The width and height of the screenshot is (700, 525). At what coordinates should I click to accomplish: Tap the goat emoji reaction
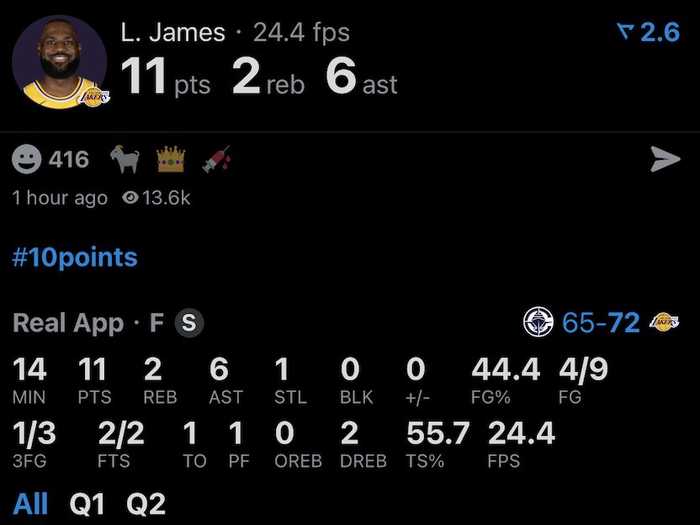124,159
